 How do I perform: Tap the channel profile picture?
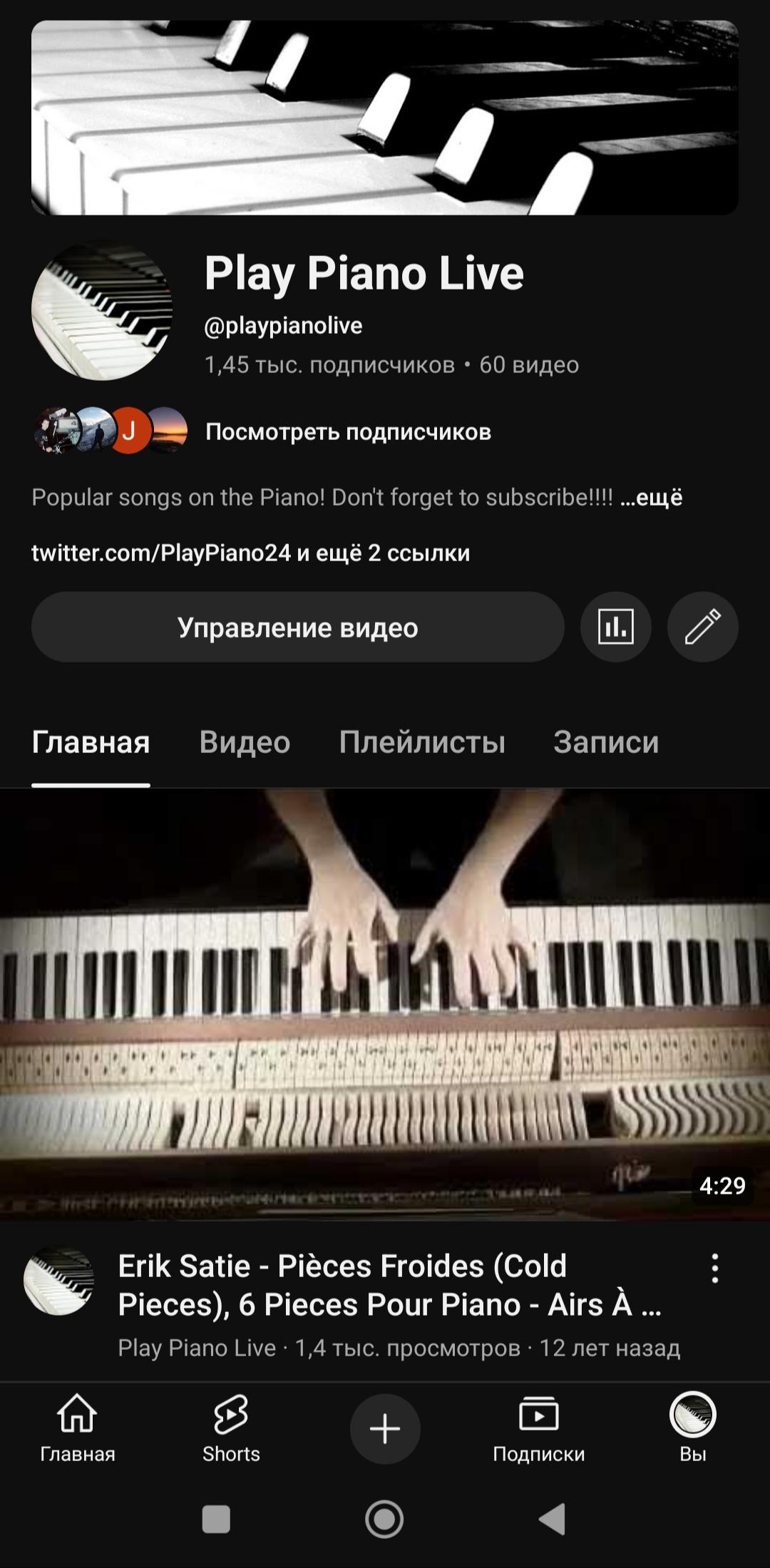102,311
